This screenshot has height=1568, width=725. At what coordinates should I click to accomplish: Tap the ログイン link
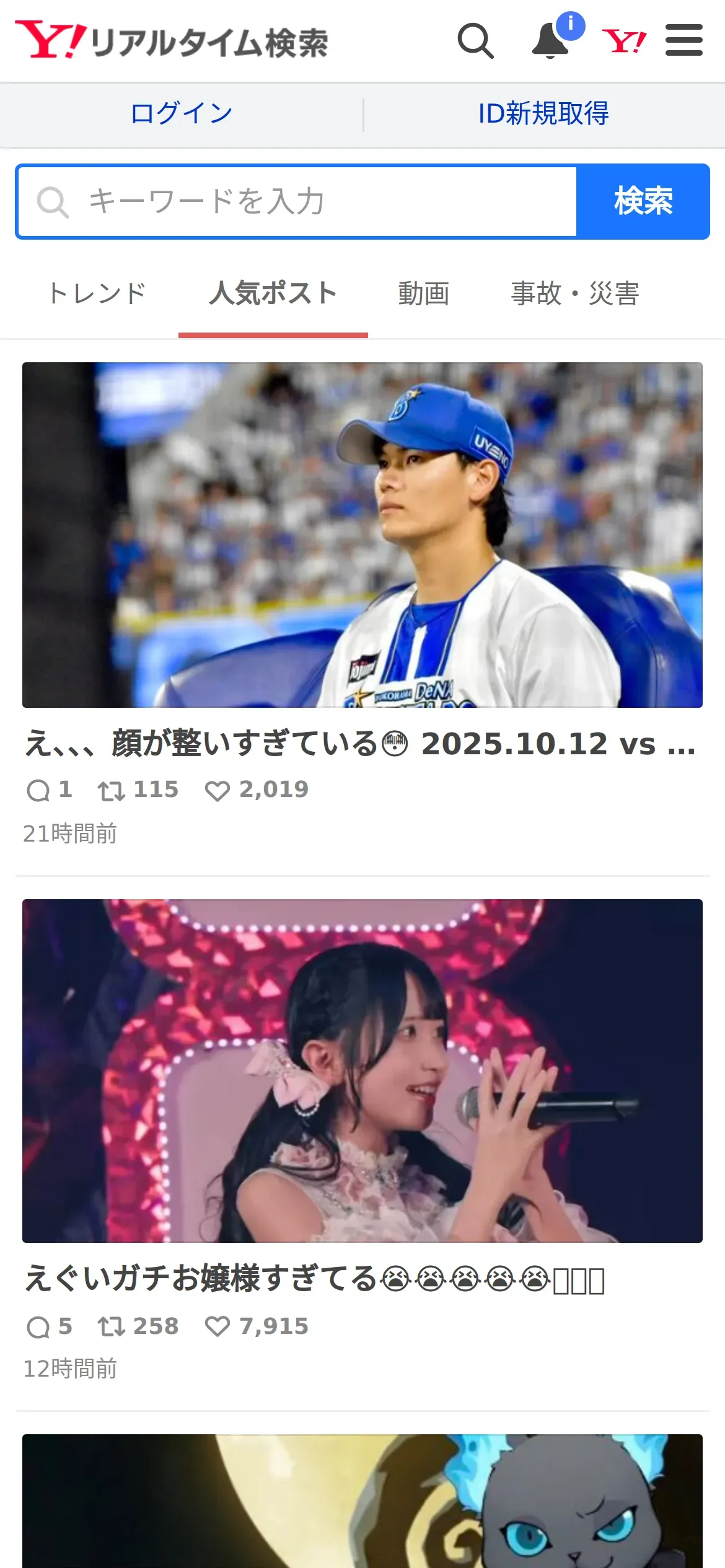181,114
